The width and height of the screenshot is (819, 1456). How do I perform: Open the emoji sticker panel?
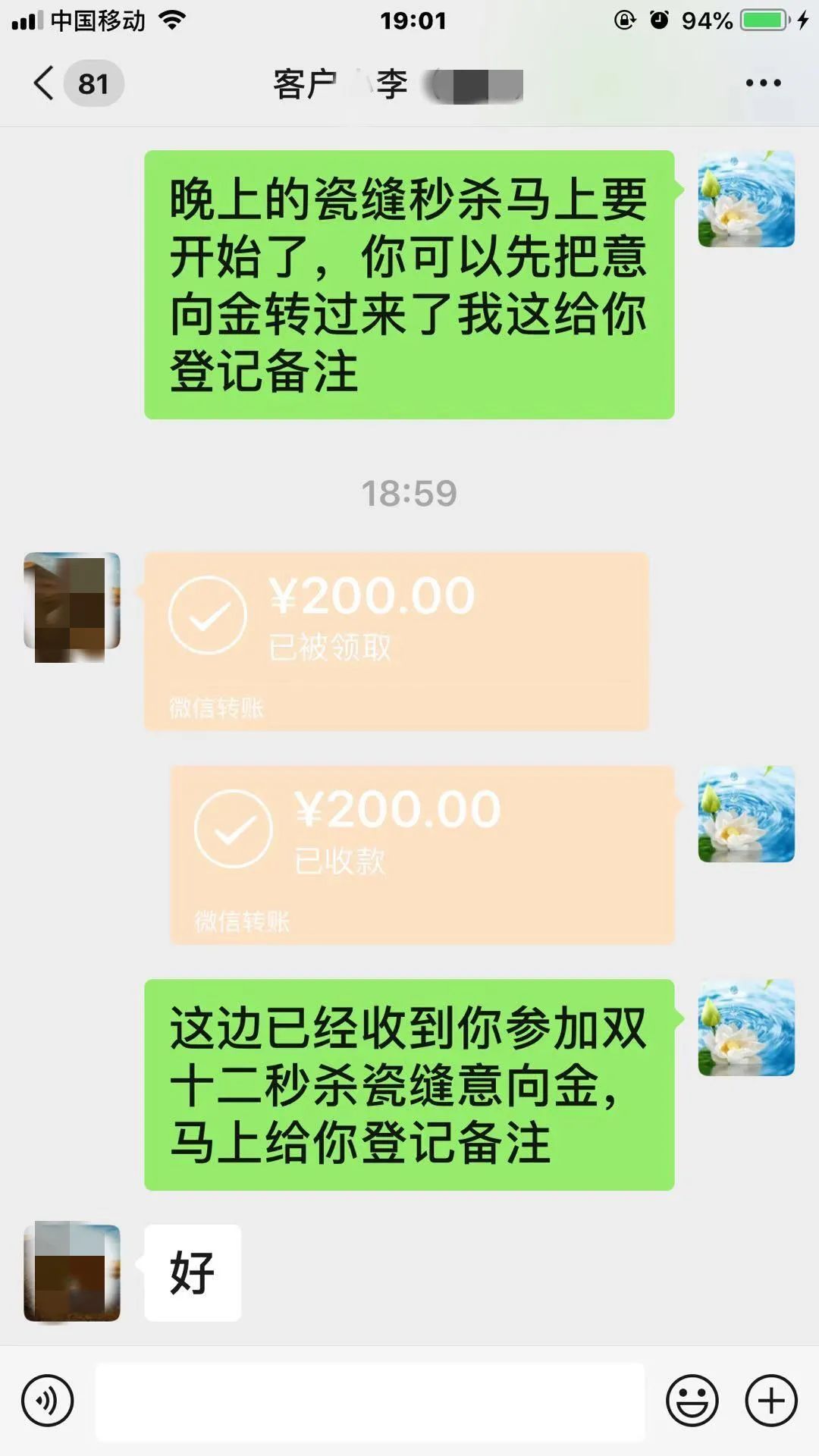pos(692,1400)
